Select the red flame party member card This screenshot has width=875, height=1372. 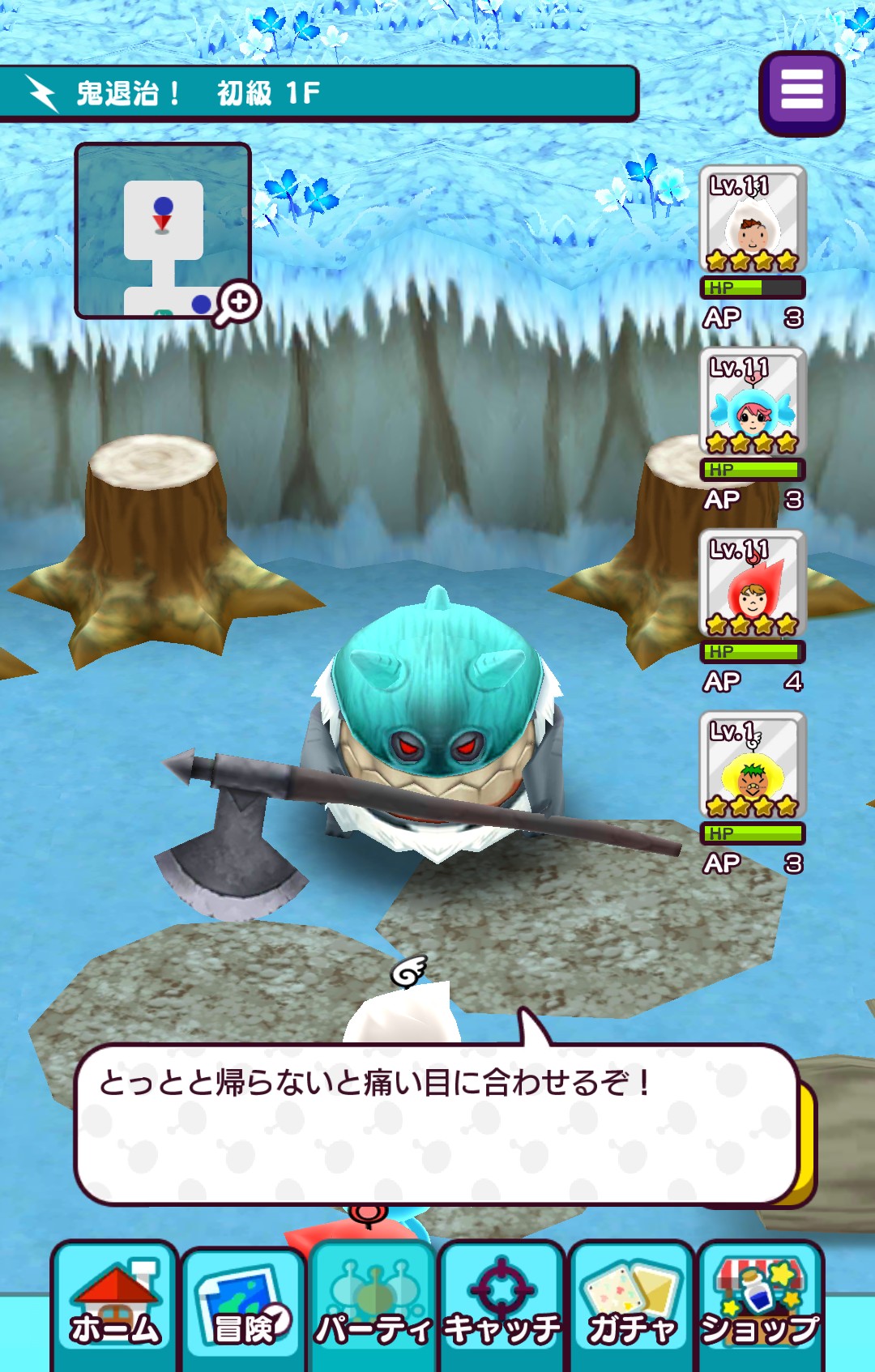point(753,584)
